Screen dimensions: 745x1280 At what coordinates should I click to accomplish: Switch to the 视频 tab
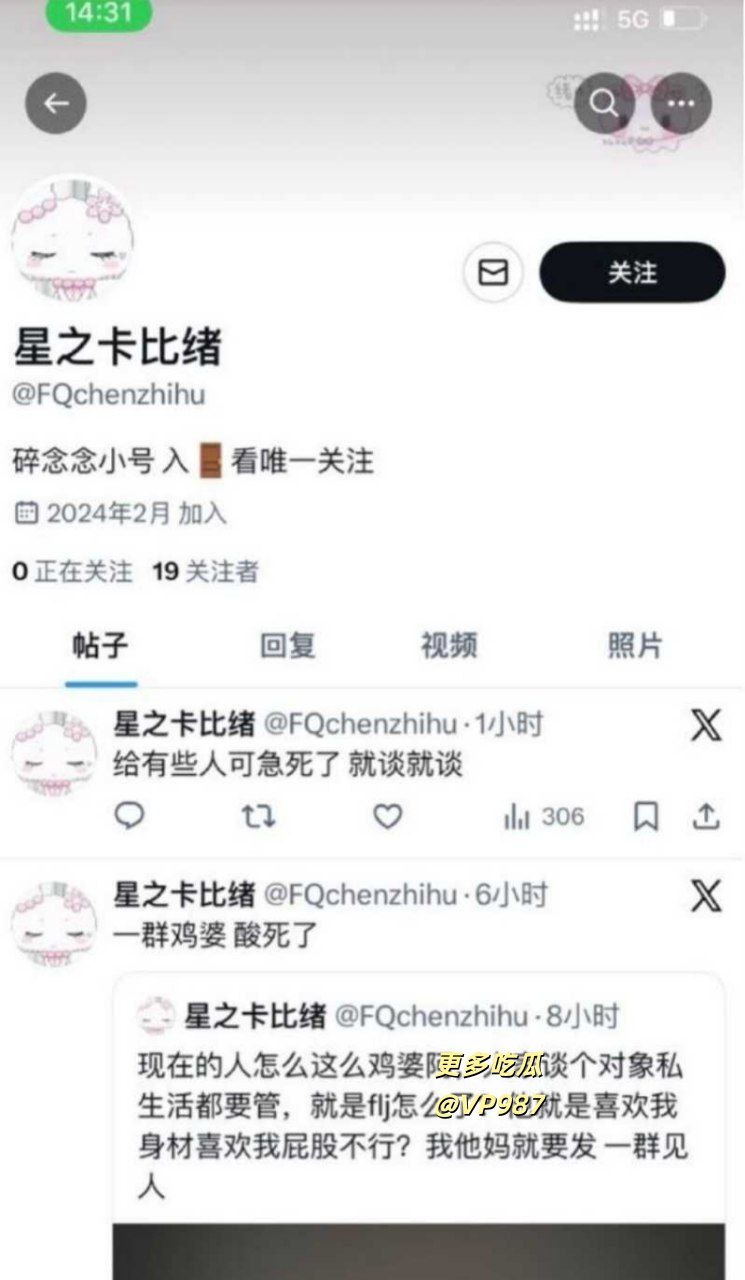click(x=448, y=646)
